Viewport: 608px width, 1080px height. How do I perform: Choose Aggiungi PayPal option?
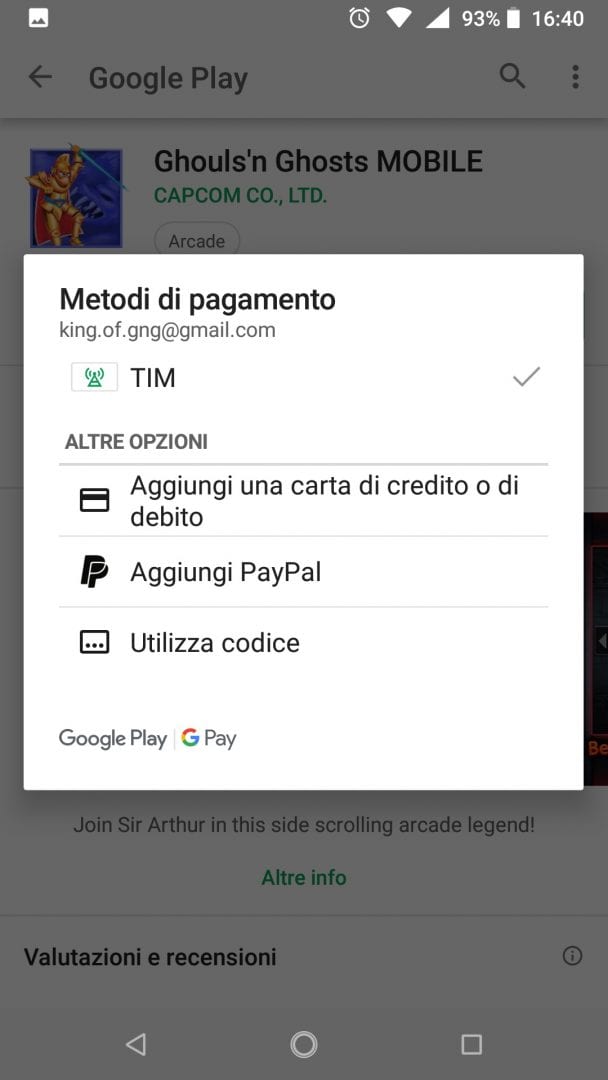pyautogui.click(x=303, y=572)
